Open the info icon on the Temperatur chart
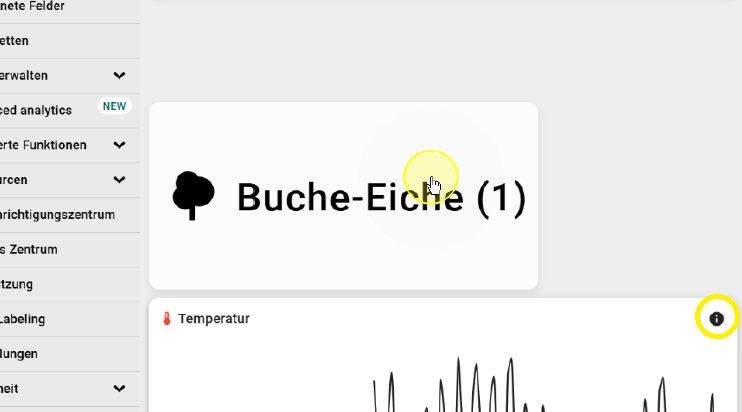This screenshot has height=412, width=742. tap(716, 319)
